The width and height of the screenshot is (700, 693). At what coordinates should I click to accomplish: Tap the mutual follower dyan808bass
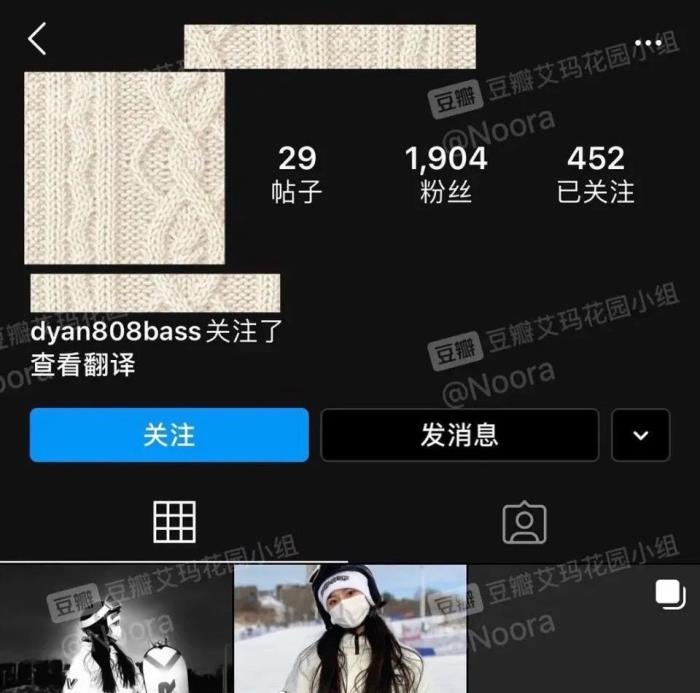pyautogui.click(x=117, y=332)
